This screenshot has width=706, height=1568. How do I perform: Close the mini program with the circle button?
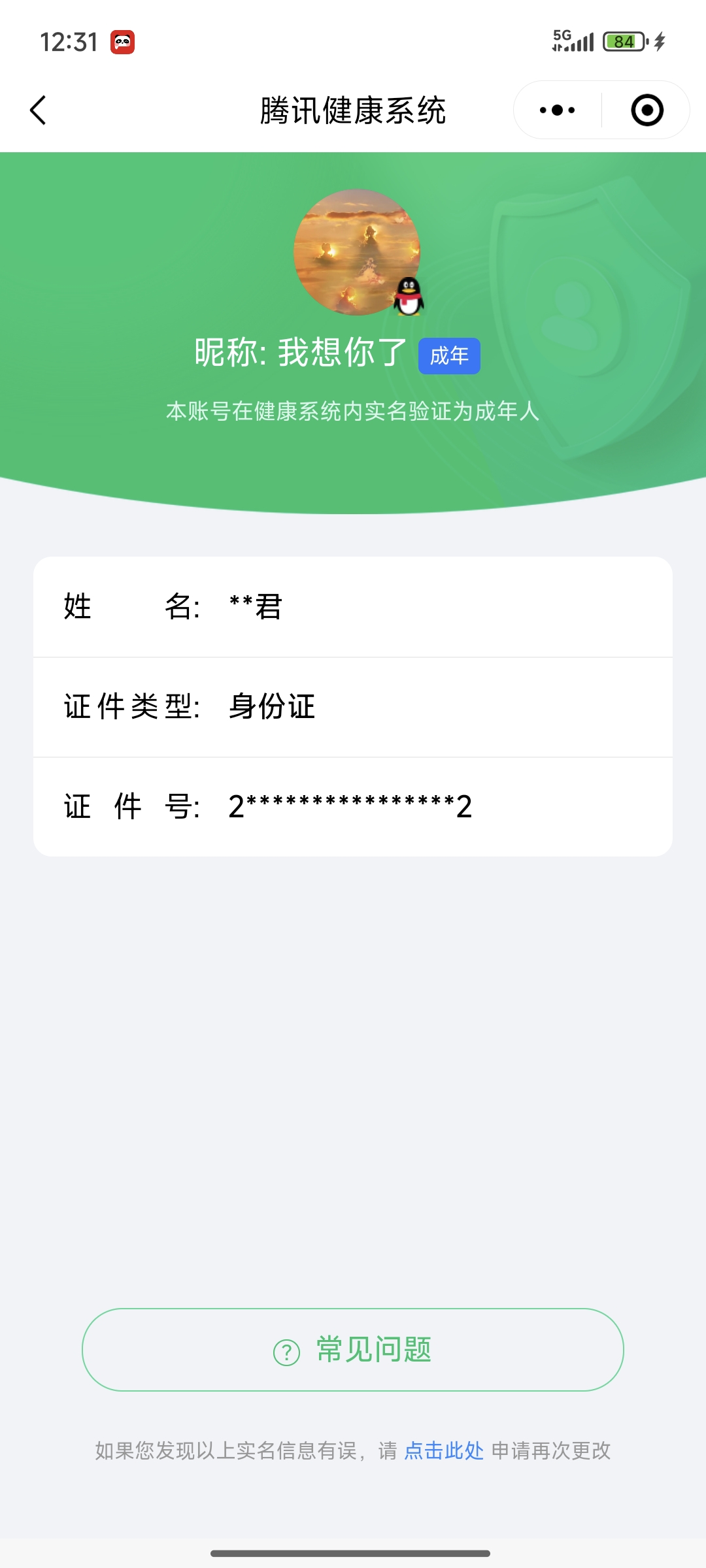click(x=647, y=110)
